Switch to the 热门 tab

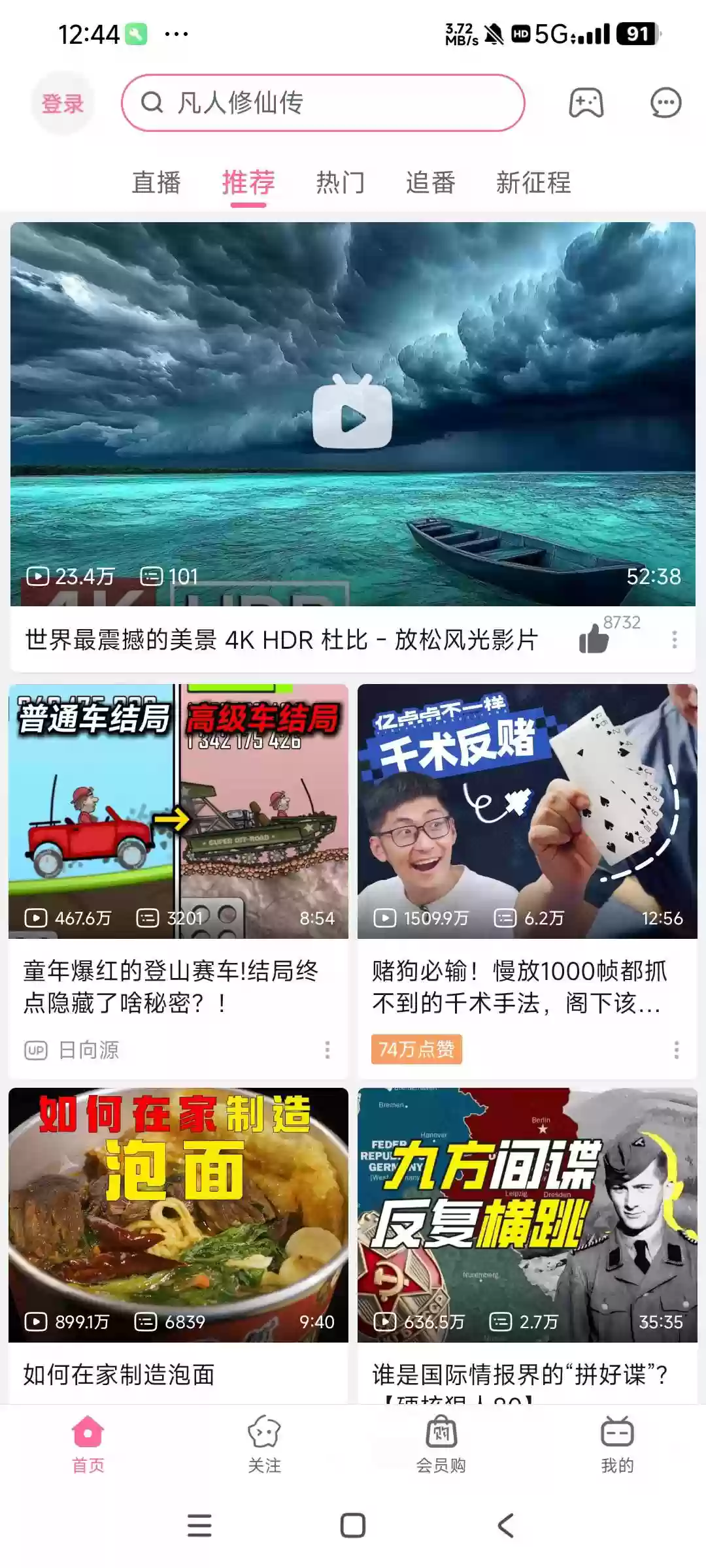(340, 183)
